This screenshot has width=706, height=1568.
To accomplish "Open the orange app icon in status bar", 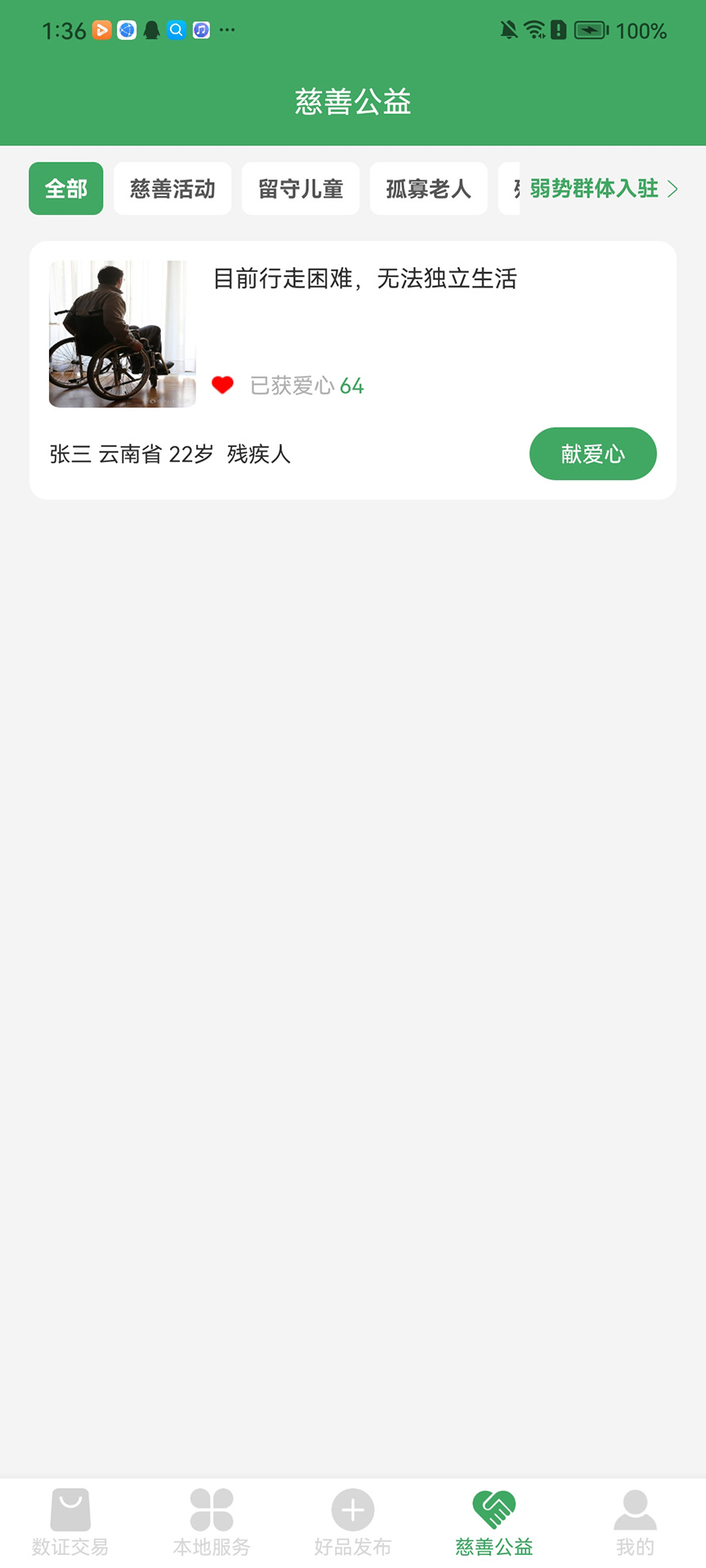I will [x=103, y=29].
